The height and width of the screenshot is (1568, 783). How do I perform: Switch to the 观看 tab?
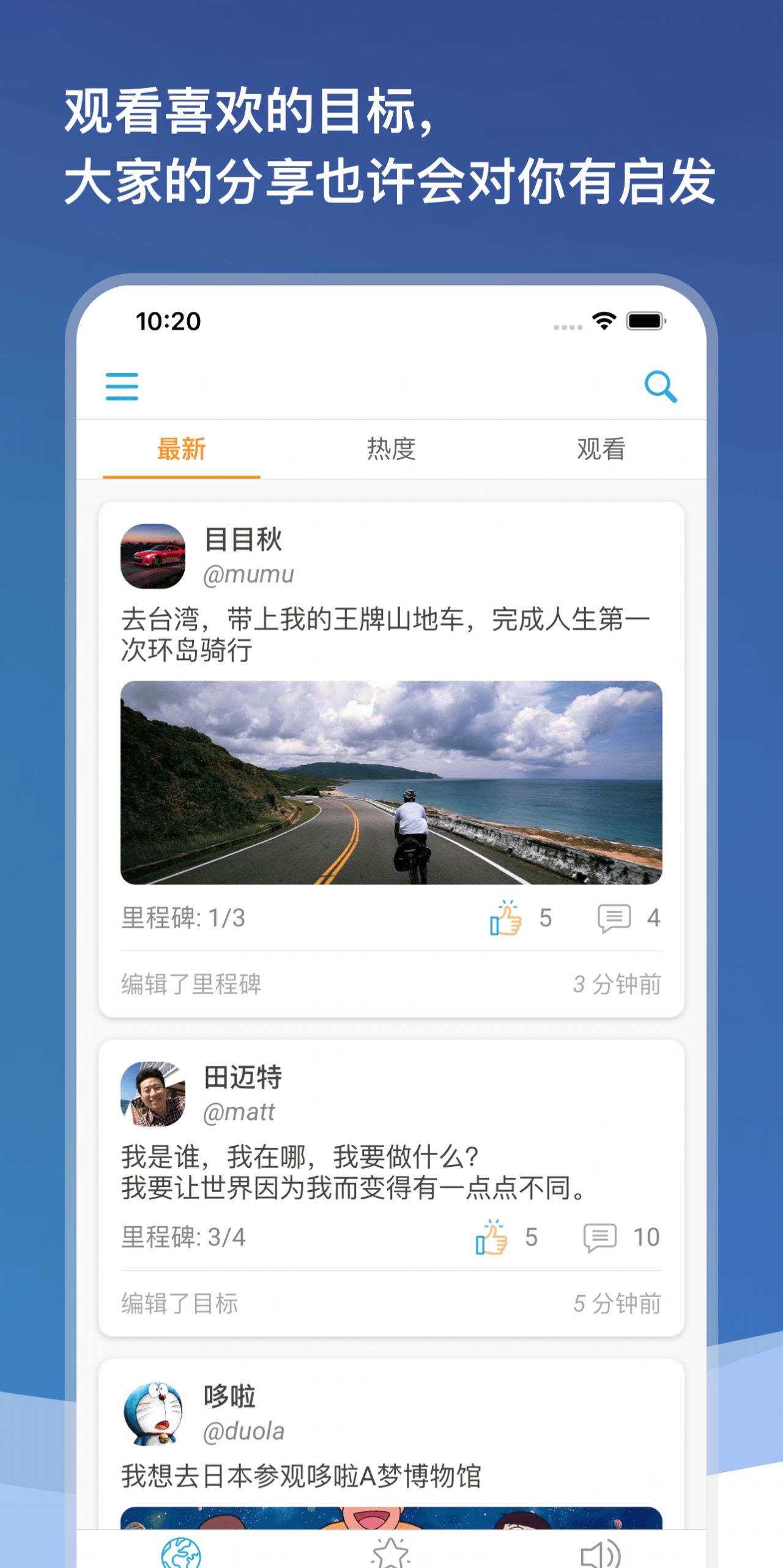point(599,451)
